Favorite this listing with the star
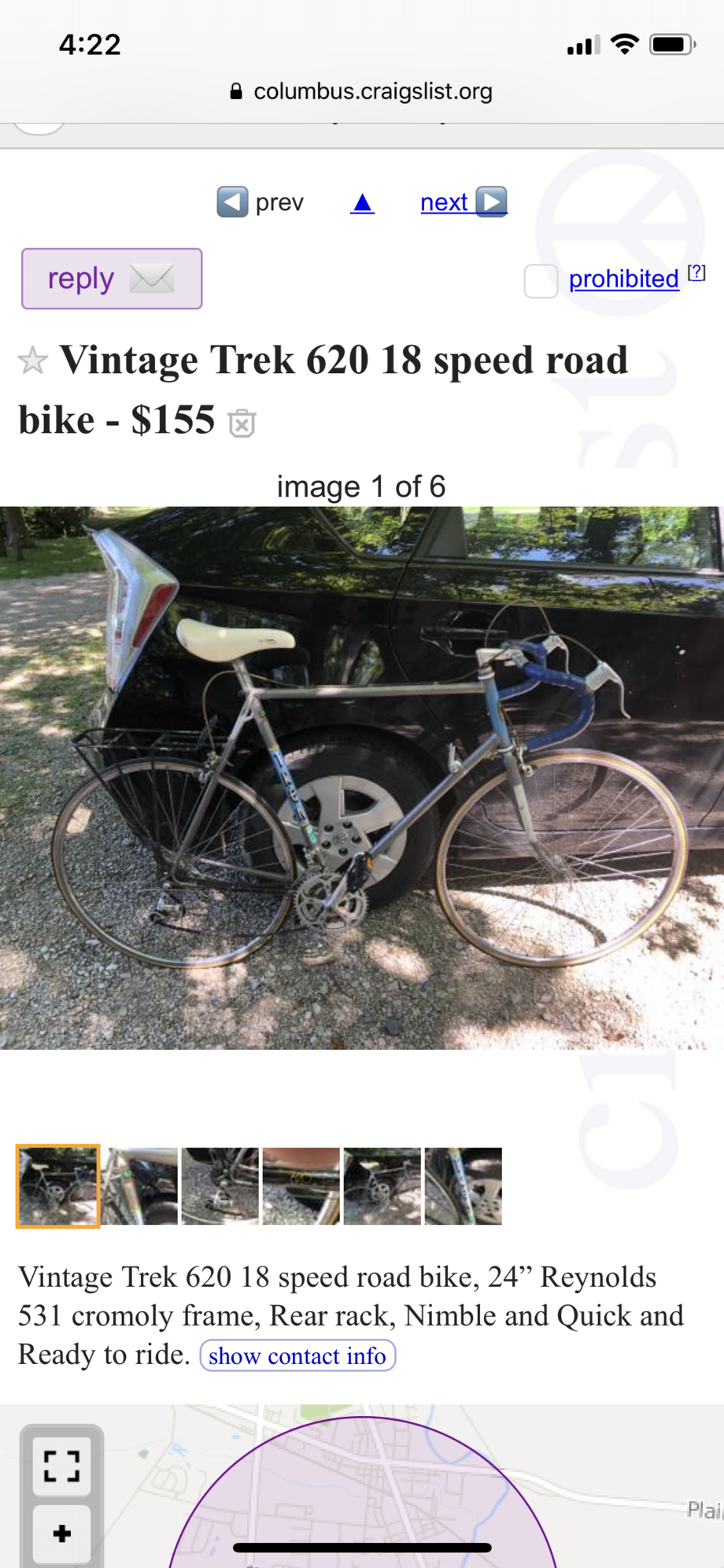The width and height of the screenshot is (724, 1568). pyautogui.click(x=32, y=361)
